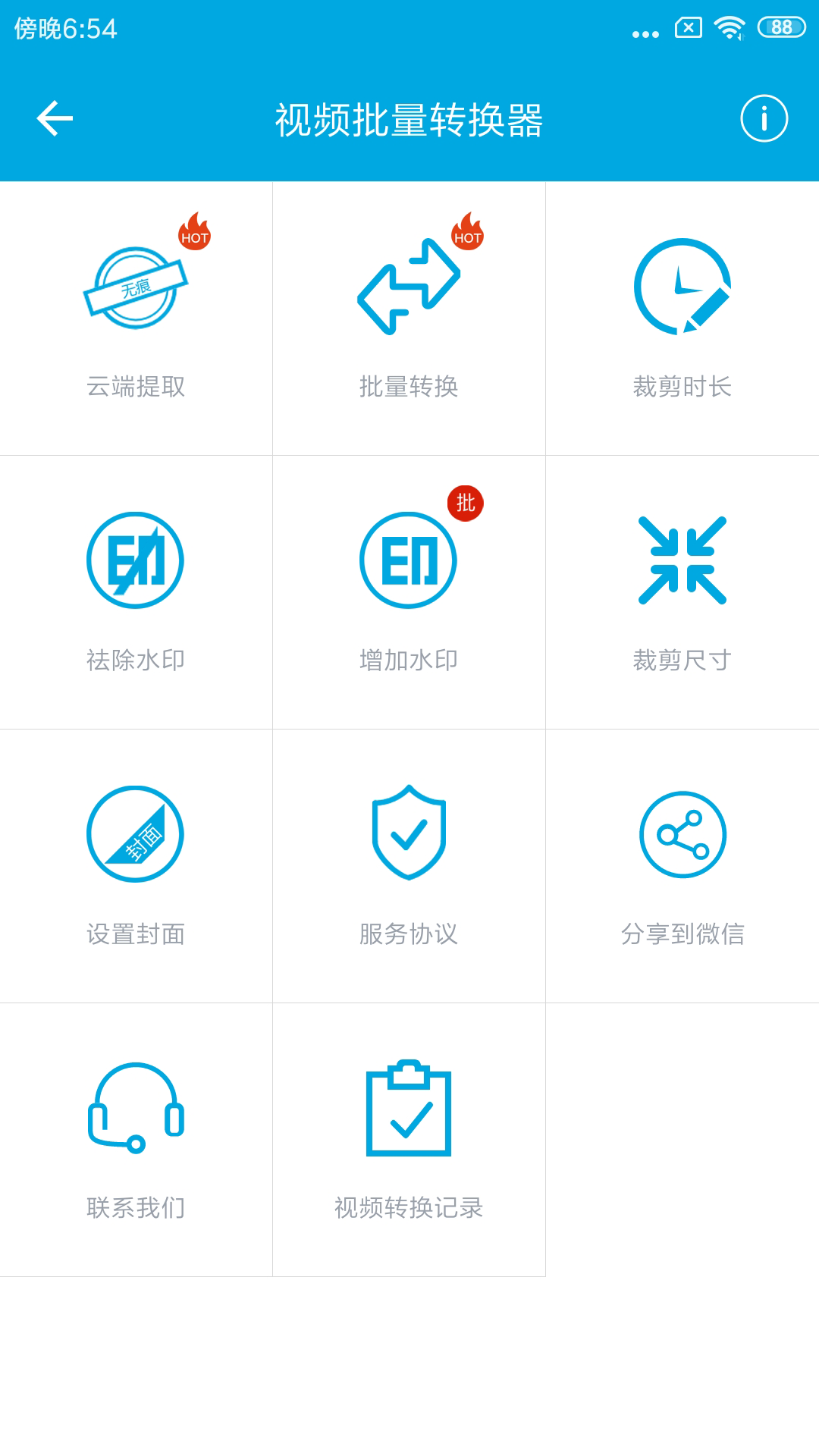Select 批量转换 batch convert
Viewport: 819px width, 1456px height.
409,318
